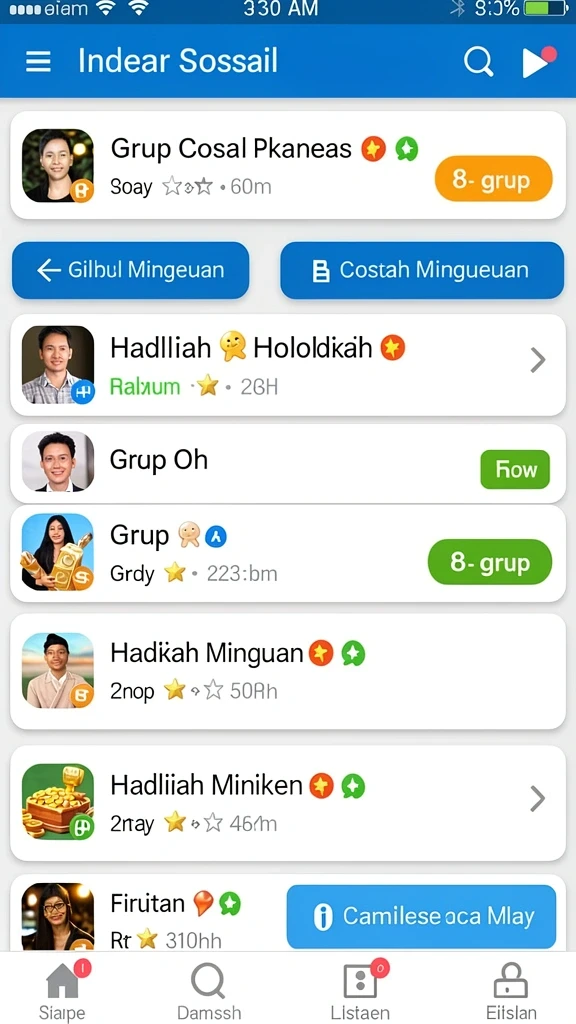Open the Grup Cosal Pkaneas card
Image resolution: width=576 pixels, height=1024 pixels.
click(288, 165)
